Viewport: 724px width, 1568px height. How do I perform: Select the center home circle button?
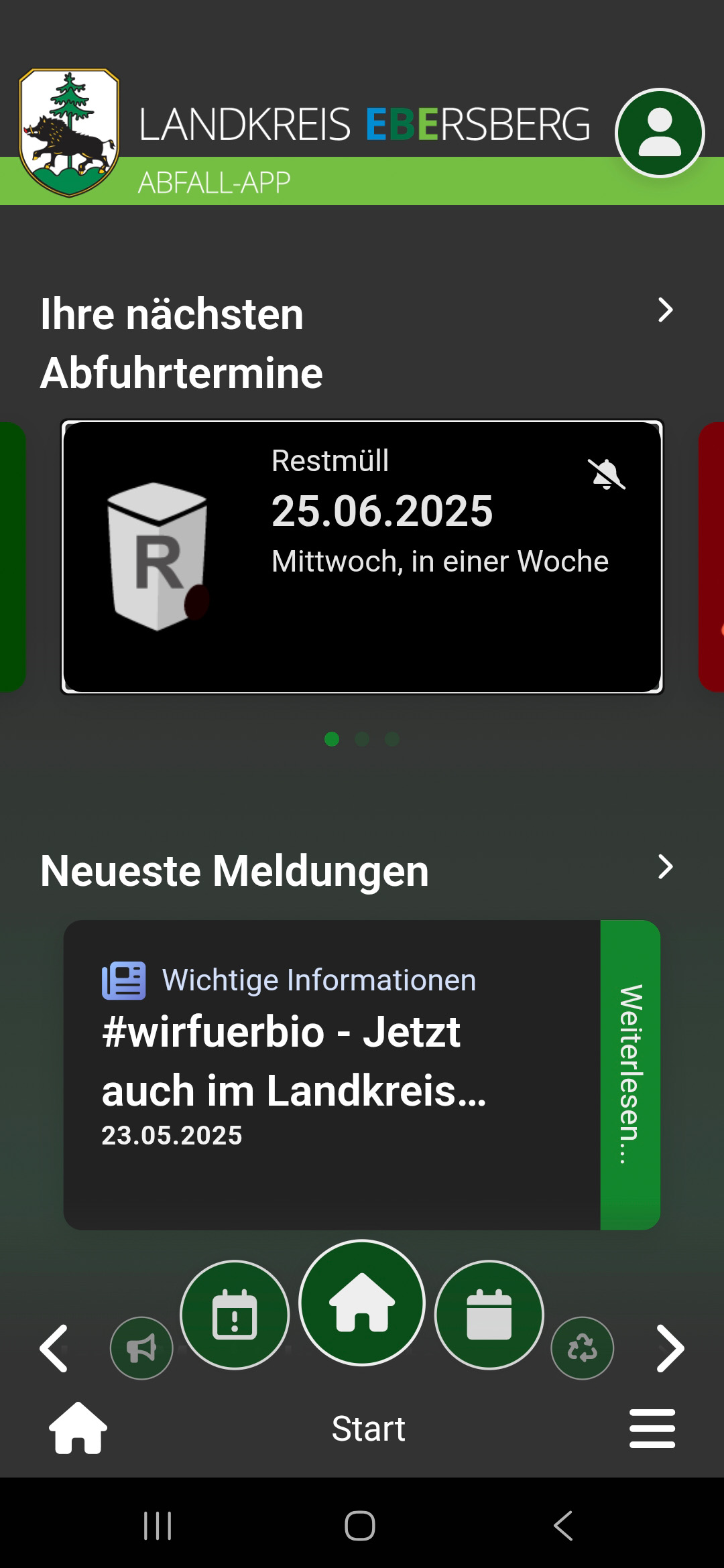point(362,1303)
